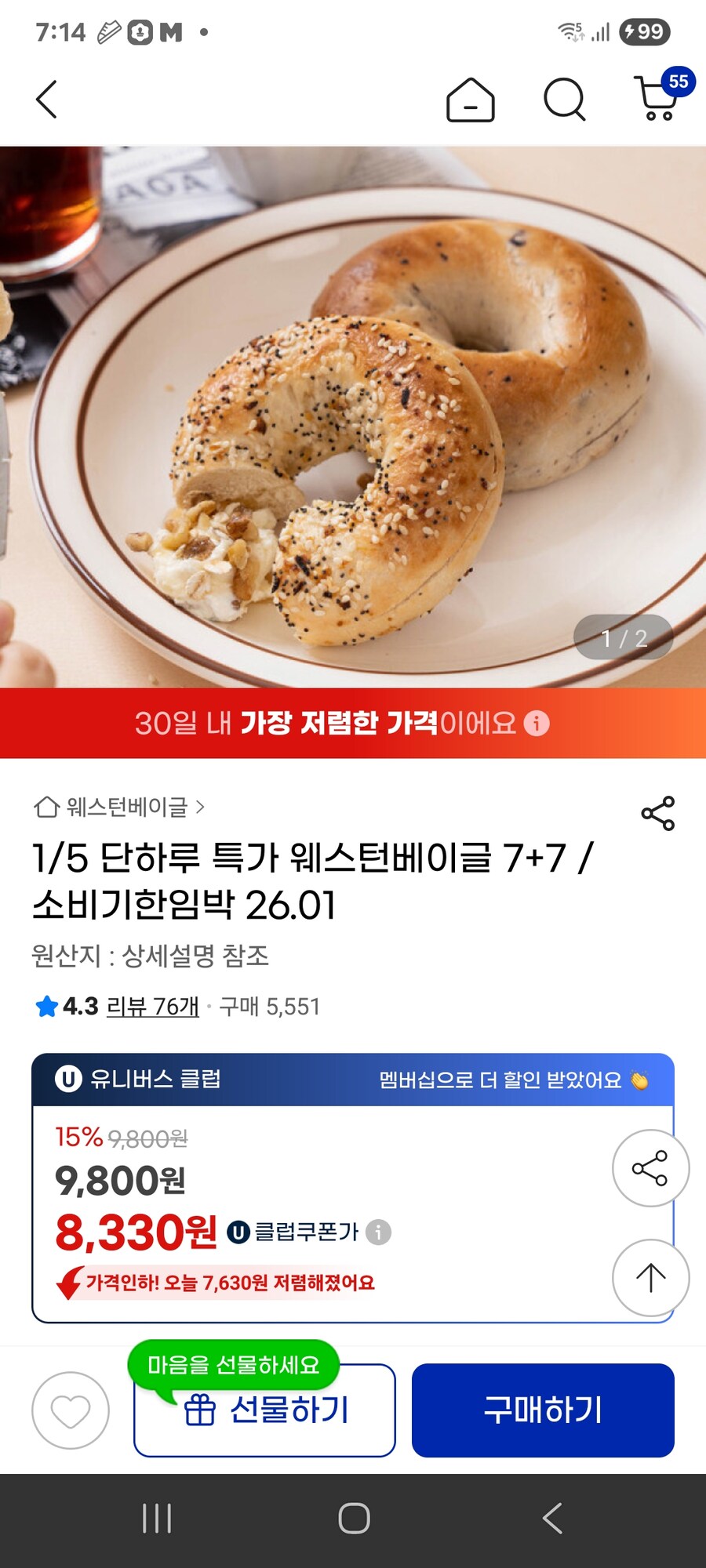Tap the share icon beside the store name

(659, 814)
